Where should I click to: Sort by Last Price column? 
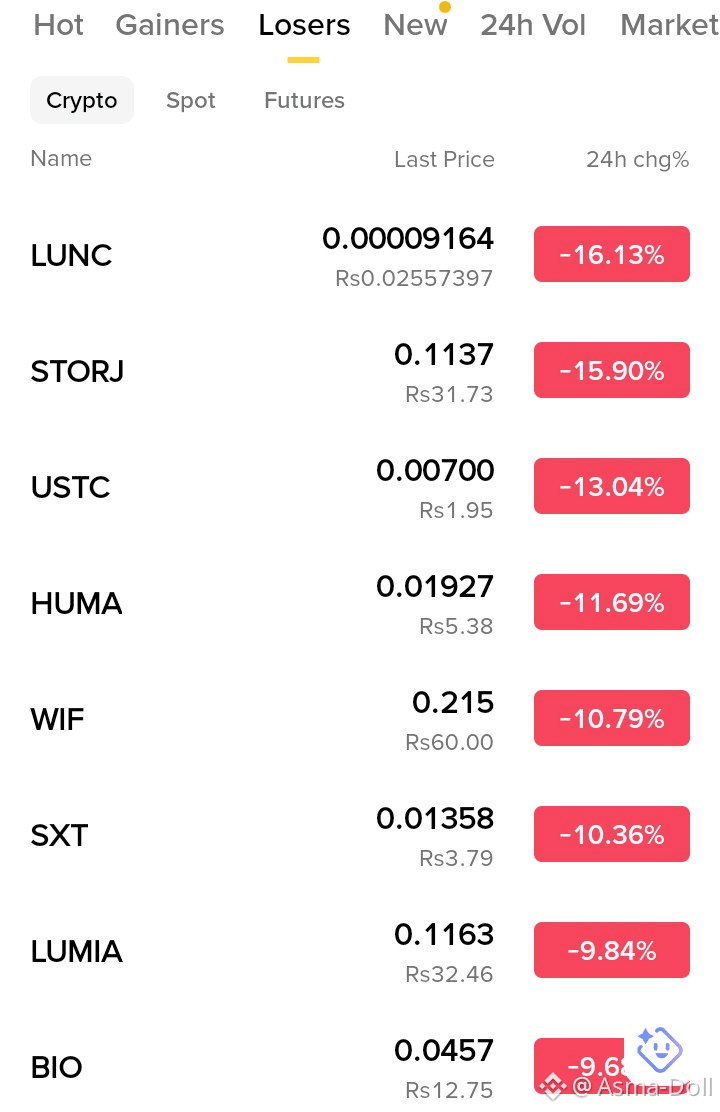tap(444, 159)
